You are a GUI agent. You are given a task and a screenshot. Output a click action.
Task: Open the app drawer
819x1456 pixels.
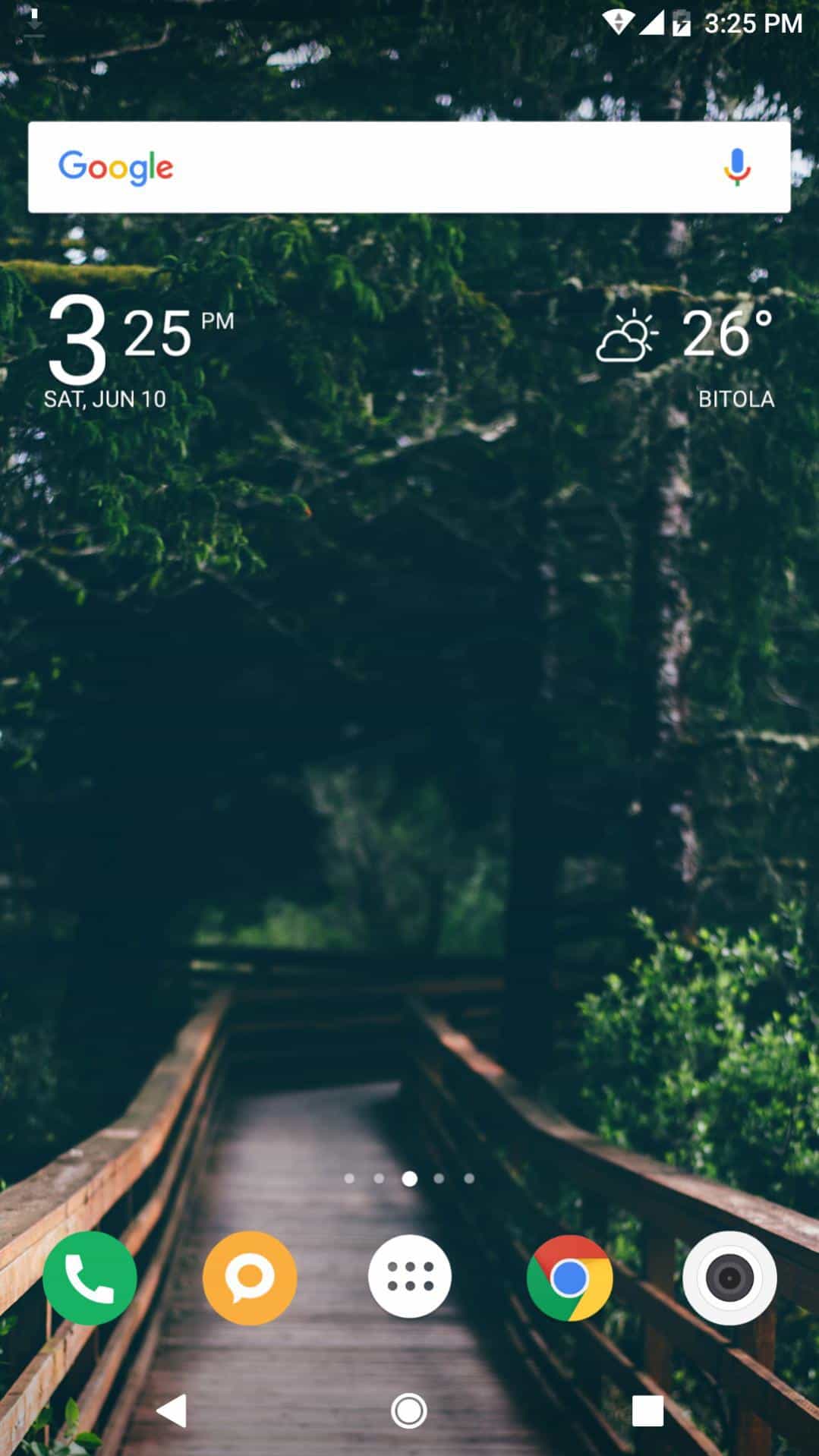tap(410, 1278)
